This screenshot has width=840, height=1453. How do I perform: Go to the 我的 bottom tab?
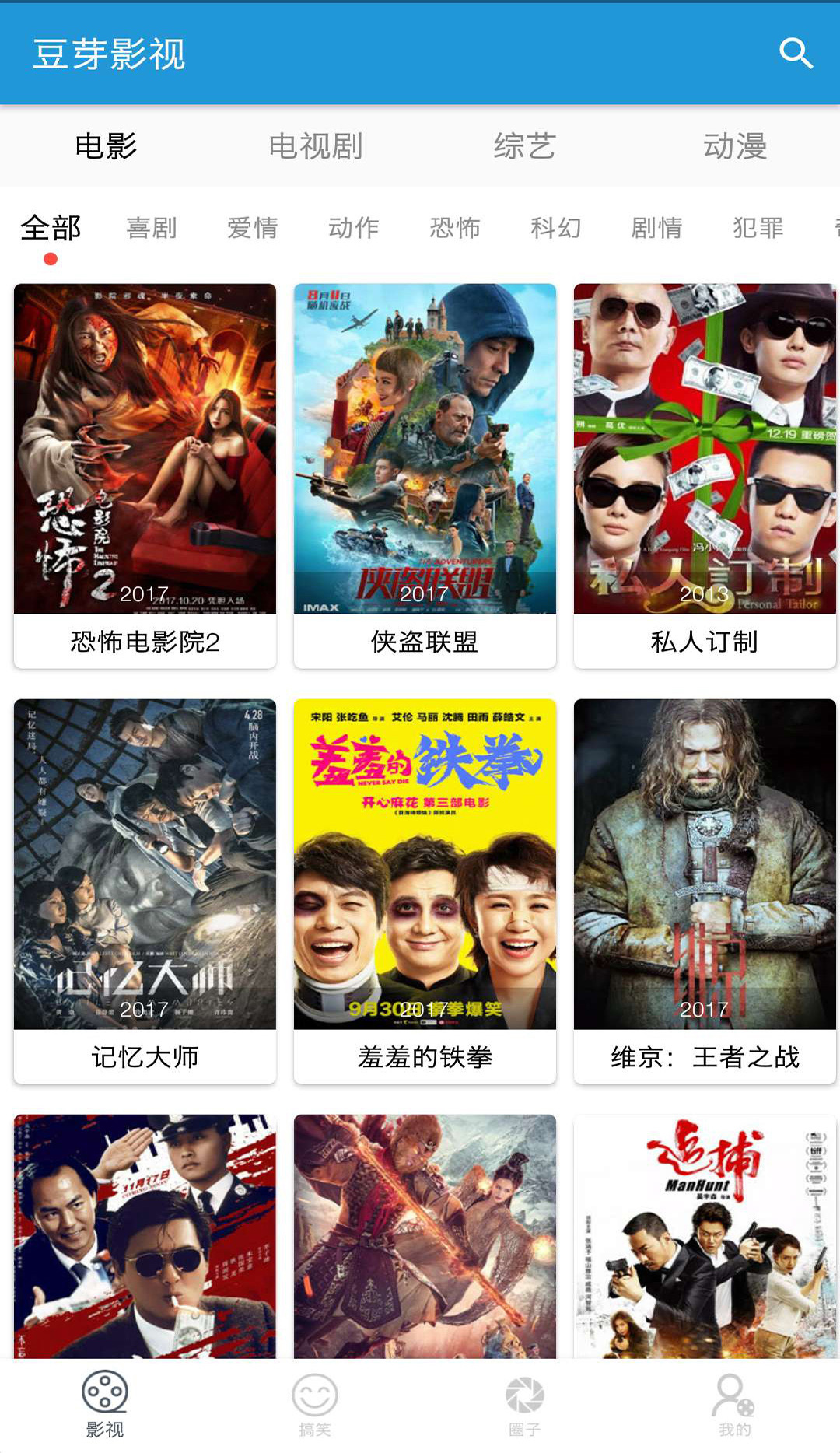[735, 1406]
